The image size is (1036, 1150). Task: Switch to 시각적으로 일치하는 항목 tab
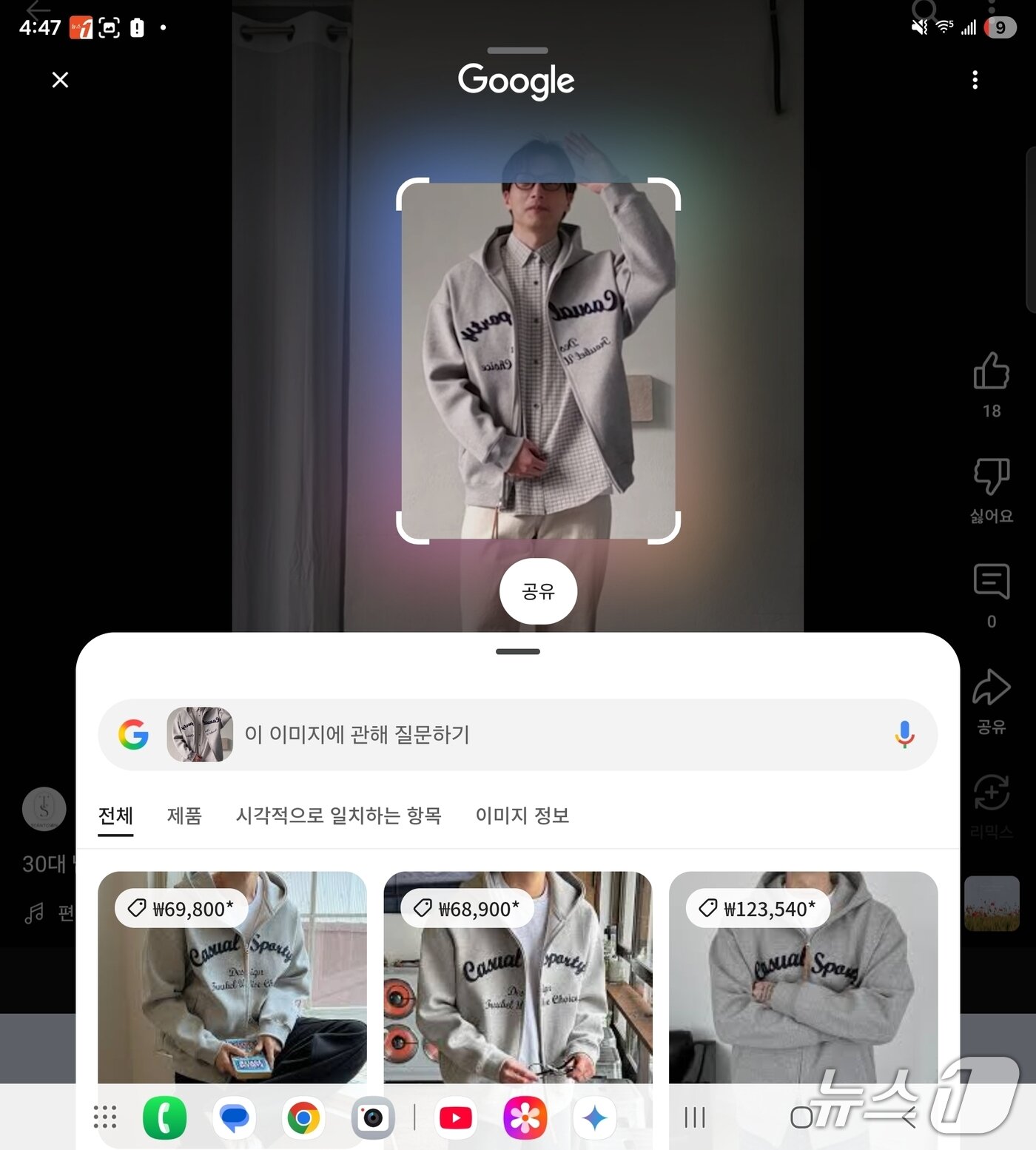click(x=338, y=816)
